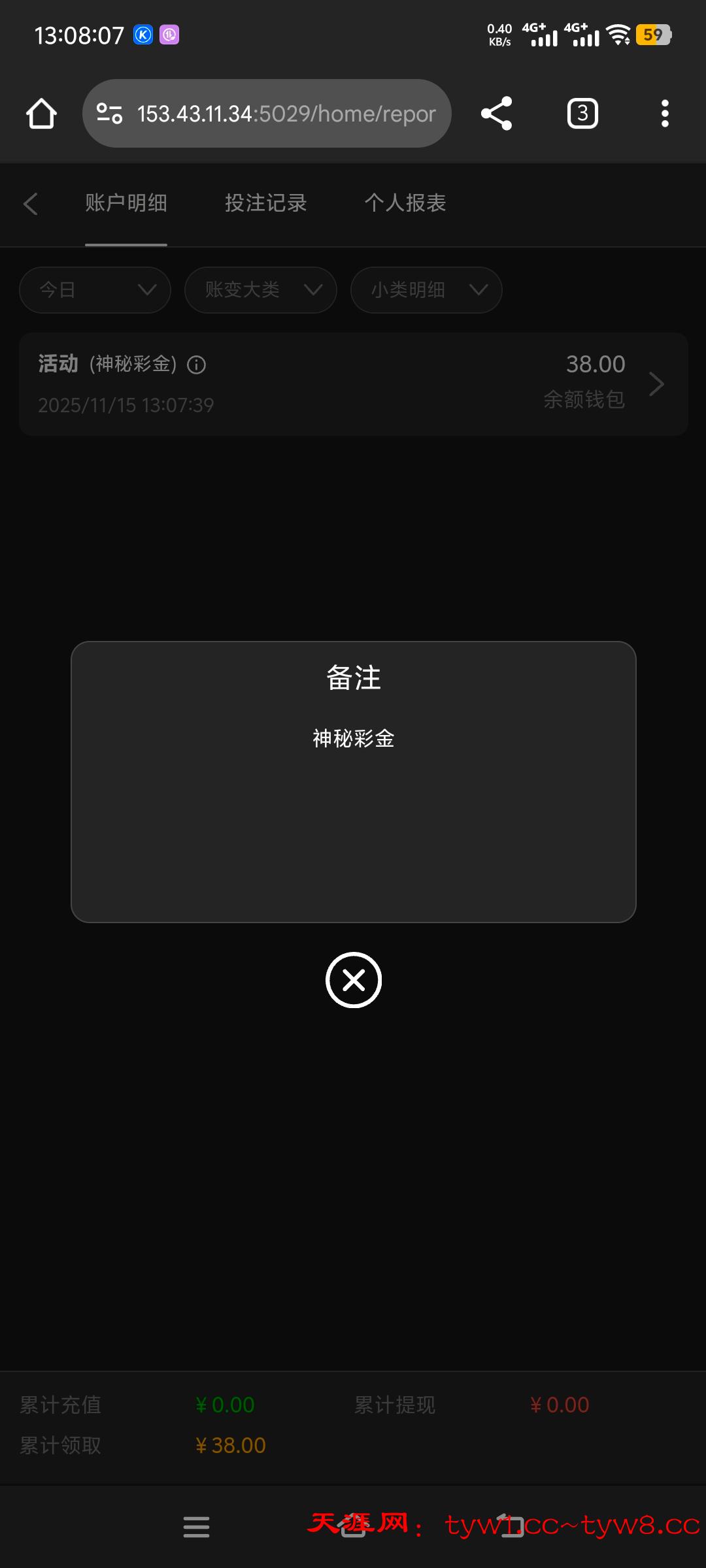This screenshot has height=1568, width=706.
Task: Go back using the header arrow
Action: 30,203
